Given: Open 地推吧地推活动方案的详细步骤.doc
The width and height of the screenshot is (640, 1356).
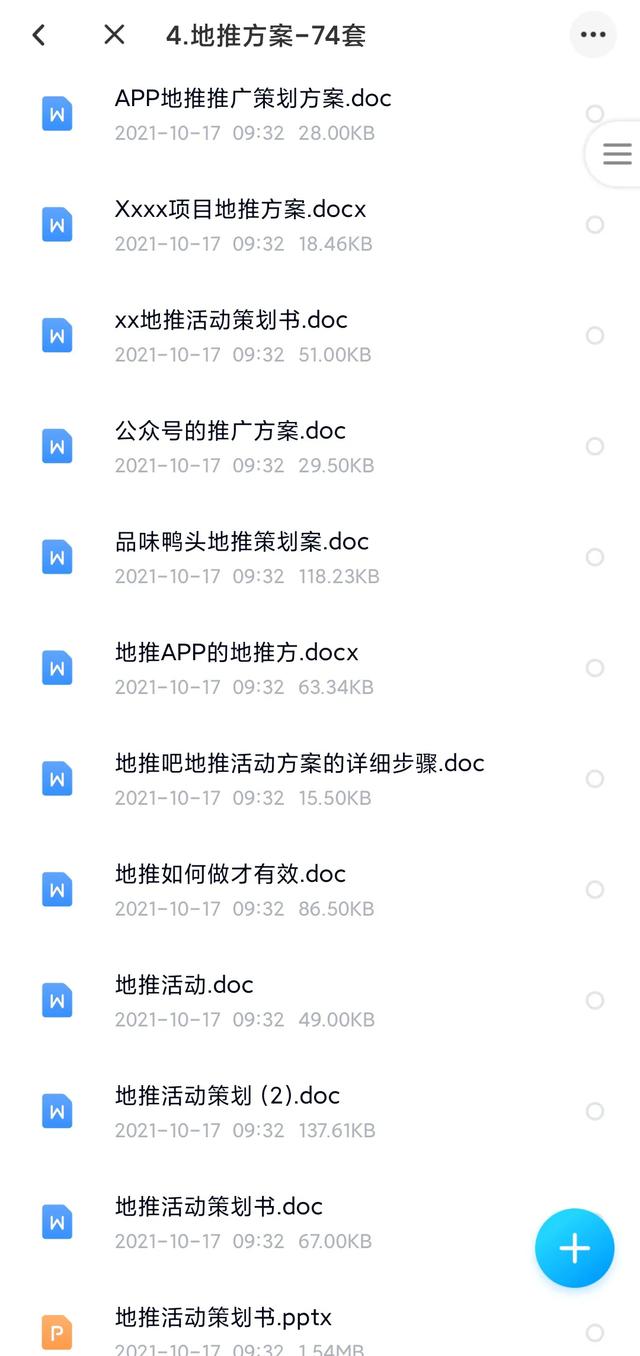Looking at the screenshot, I should [x=299, y=765].
